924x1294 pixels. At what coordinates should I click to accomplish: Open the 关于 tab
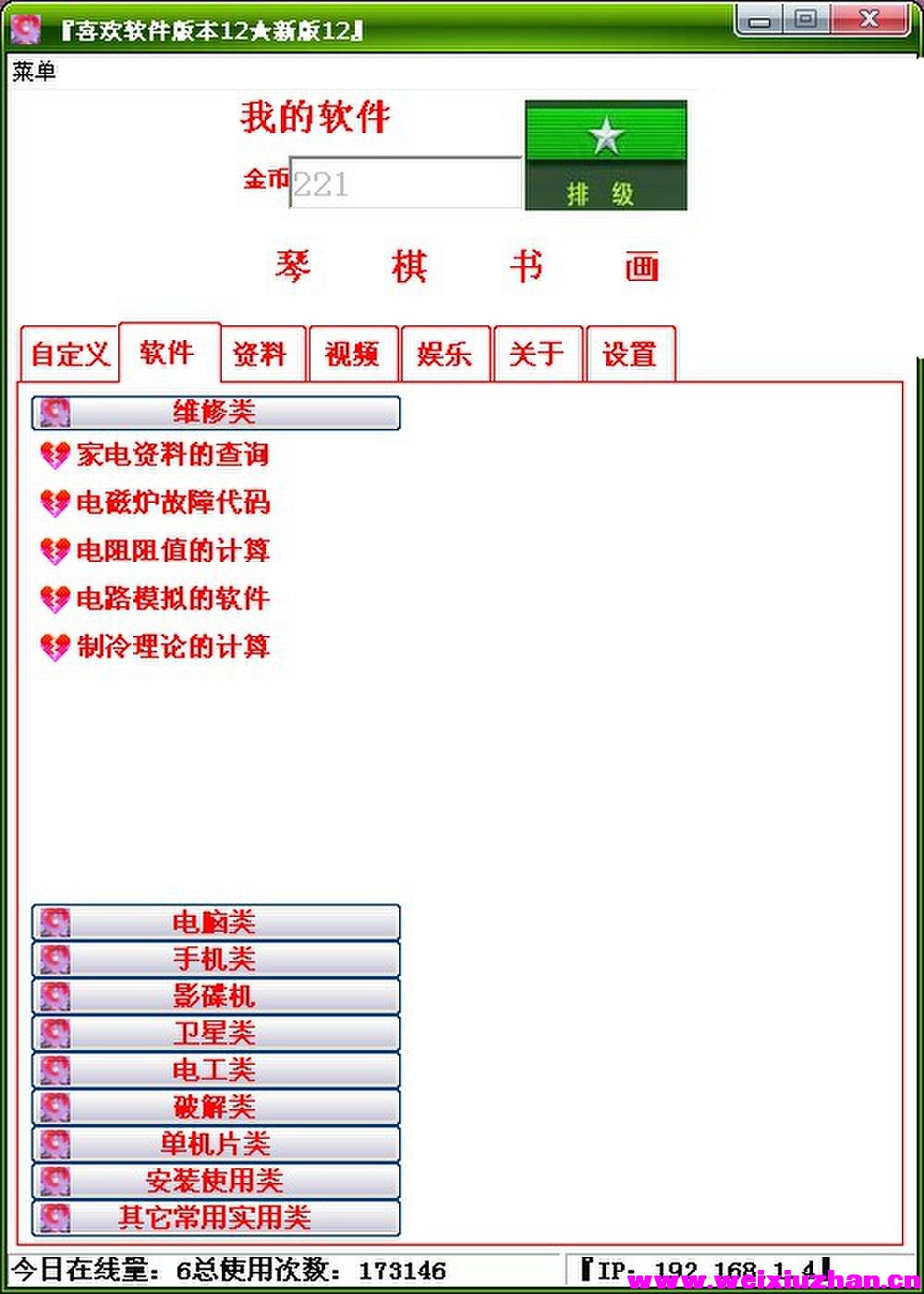[537, 354]
